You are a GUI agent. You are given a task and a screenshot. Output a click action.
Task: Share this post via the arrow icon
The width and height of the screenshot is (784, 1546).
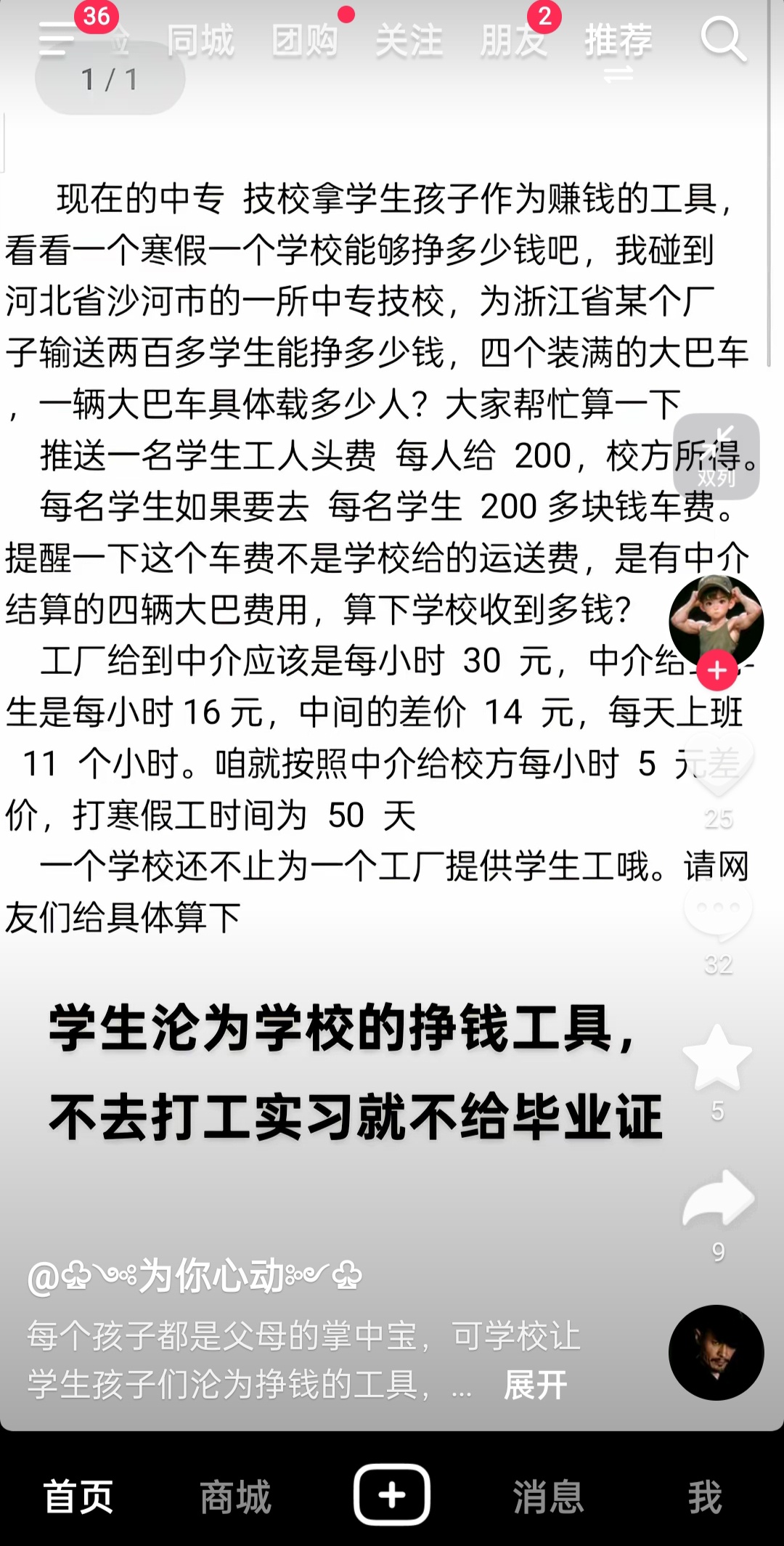coord(718,1198)
